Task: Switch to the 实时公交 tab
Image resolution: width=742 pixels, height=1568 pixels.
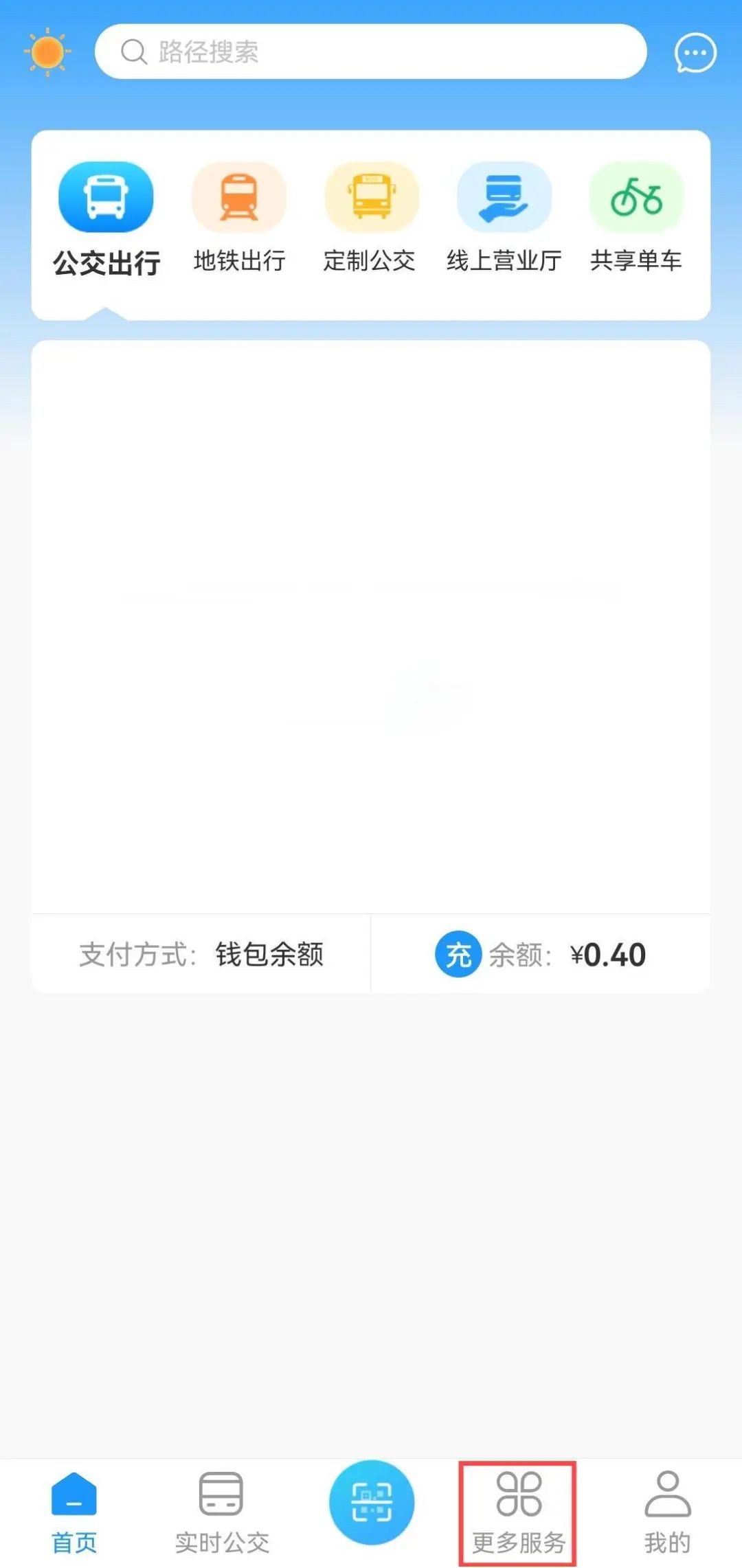Action: click(x=221, y=1514)
